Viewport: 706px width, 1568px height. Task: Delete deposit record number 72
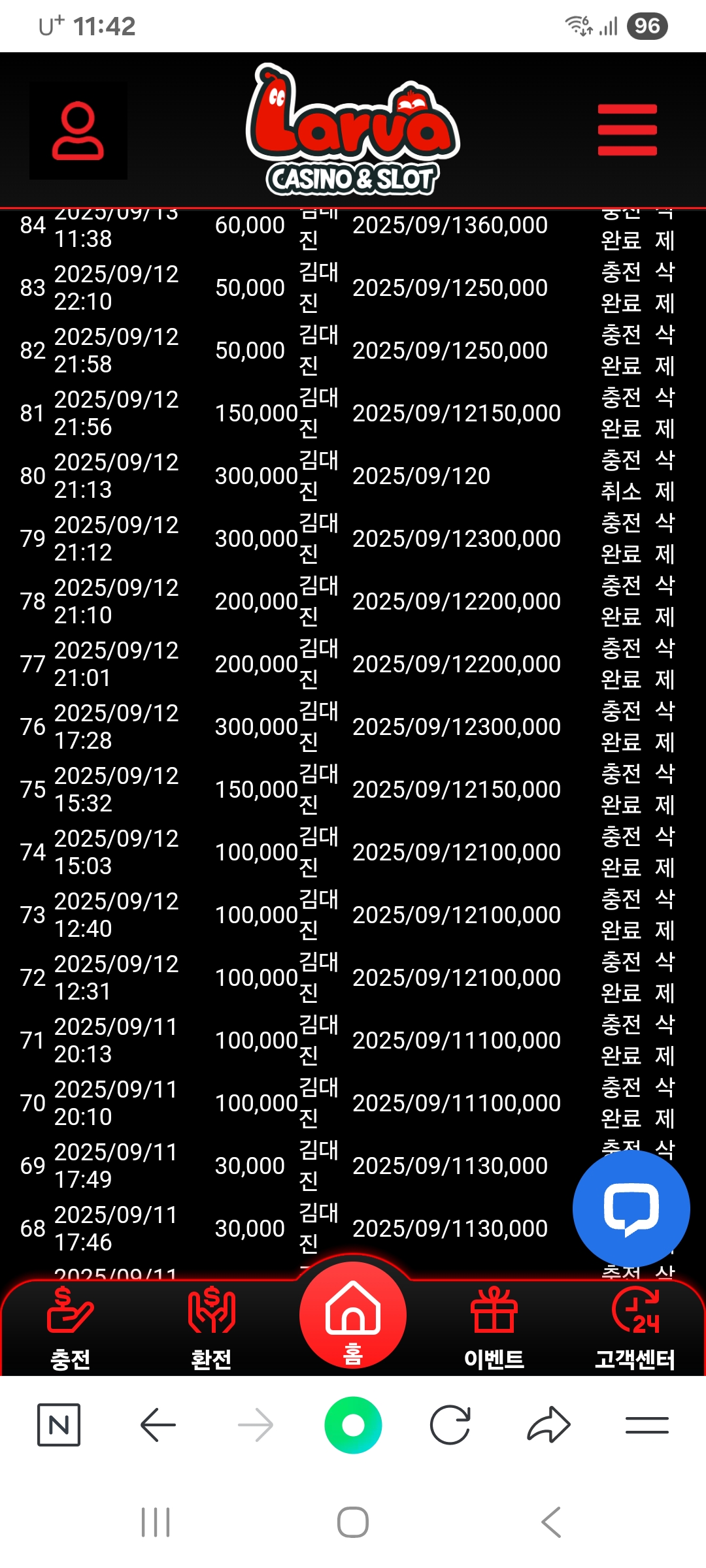(x=665, y=977)
